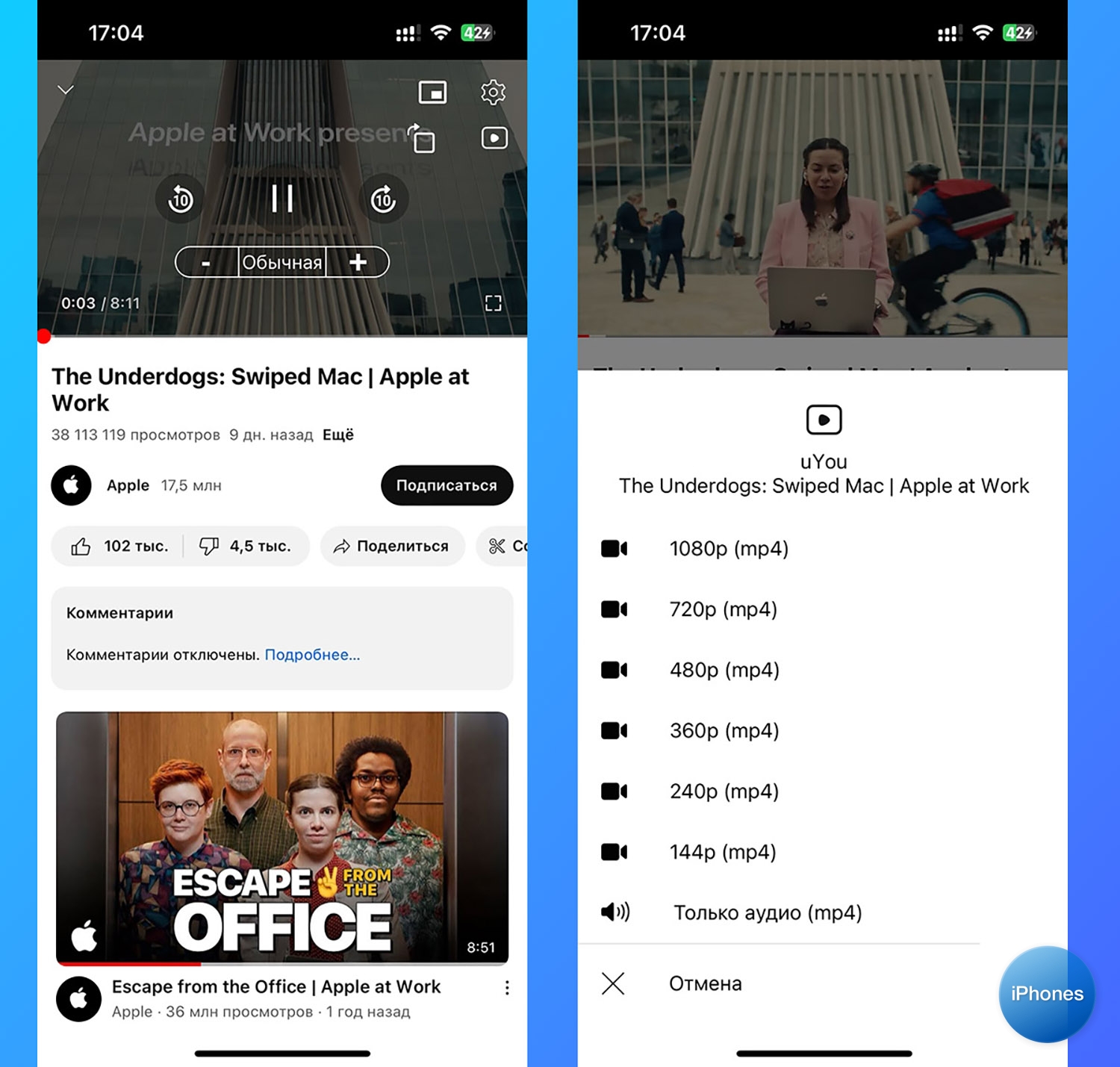Choose the 1080p (mp4) download option
Screen dimensions: 1120x1067
729,549
